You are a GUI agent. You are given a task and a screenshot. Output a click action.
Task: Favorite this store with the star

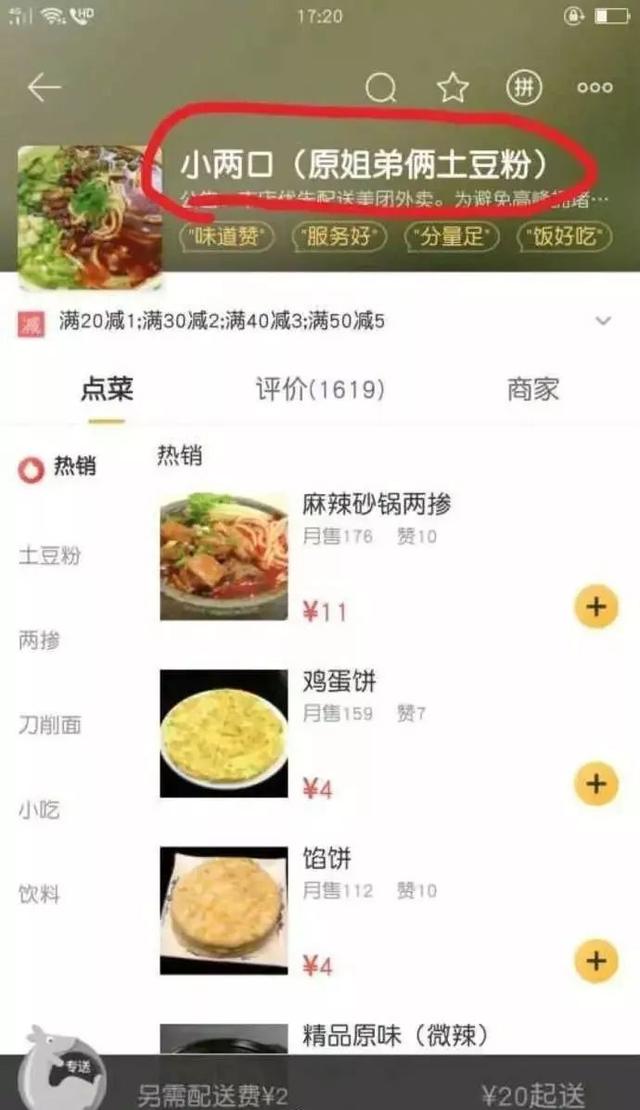pyautogui.click(x=453, y=88)
